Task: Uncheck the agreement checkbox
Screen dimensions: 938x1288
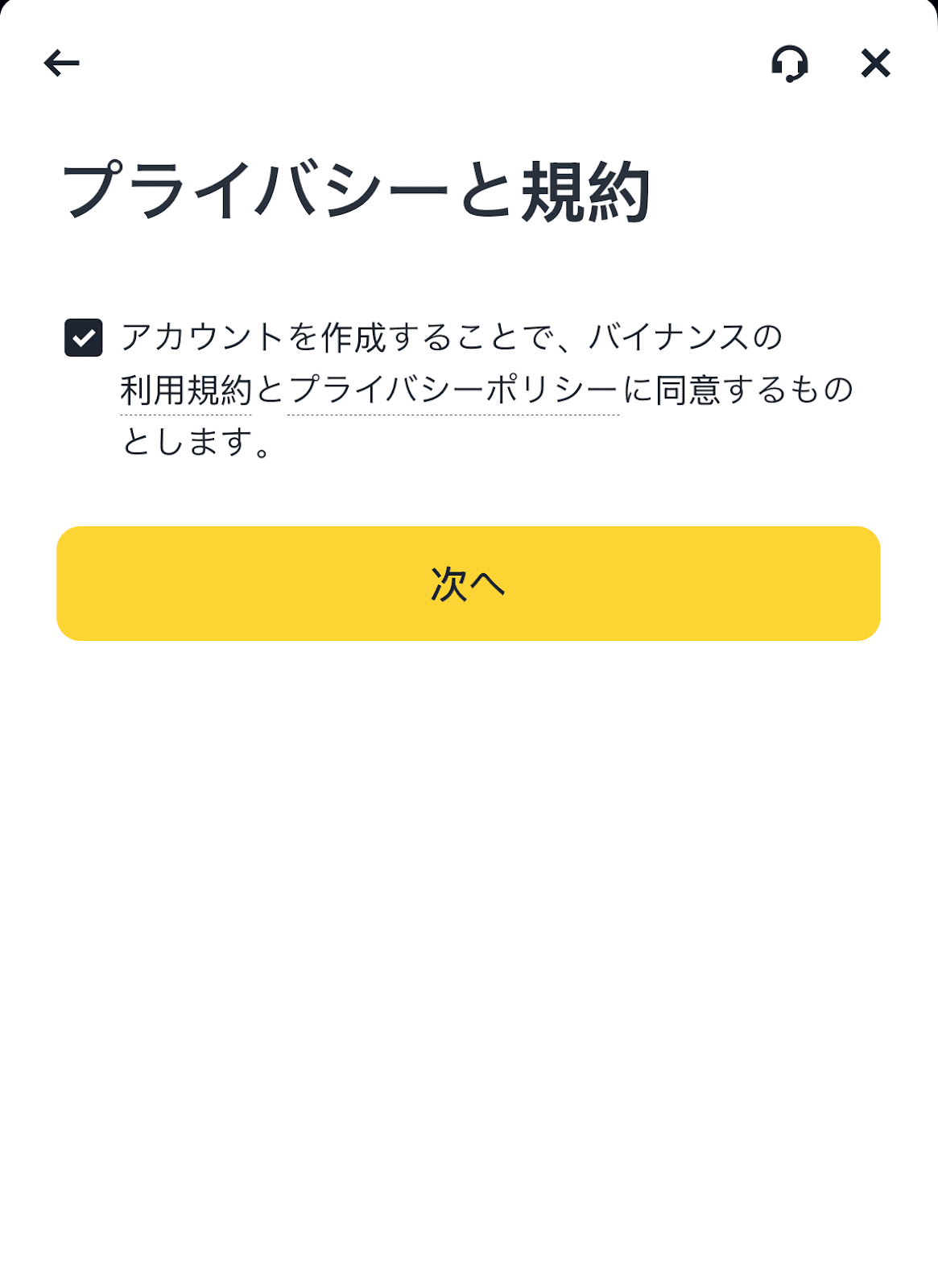Action: pyautogui.click(x=84, y=337)
